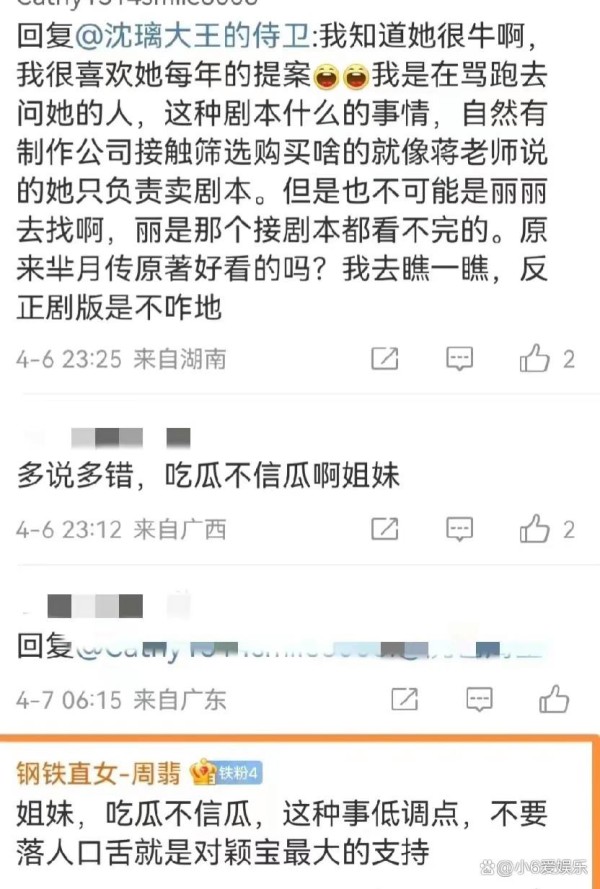The width and height of the screenshot is (600, 889).
Task: Like the comment posted from 湖南
Action: click(x=536, y=358)
